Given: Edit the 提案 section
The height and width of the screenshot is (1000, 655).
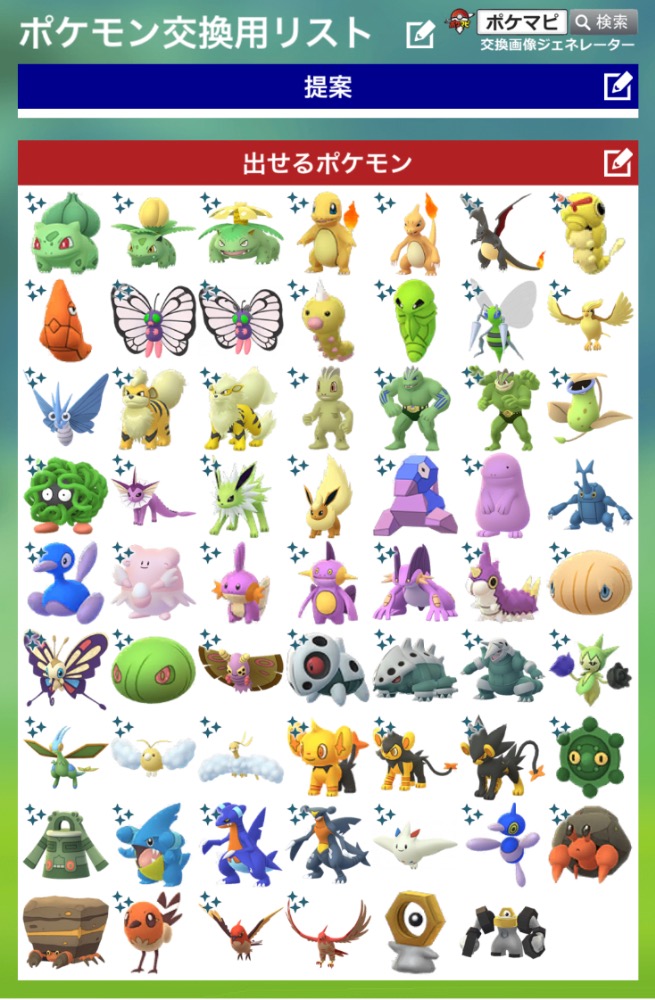Looking at the screenshot, I should (618, 87).
